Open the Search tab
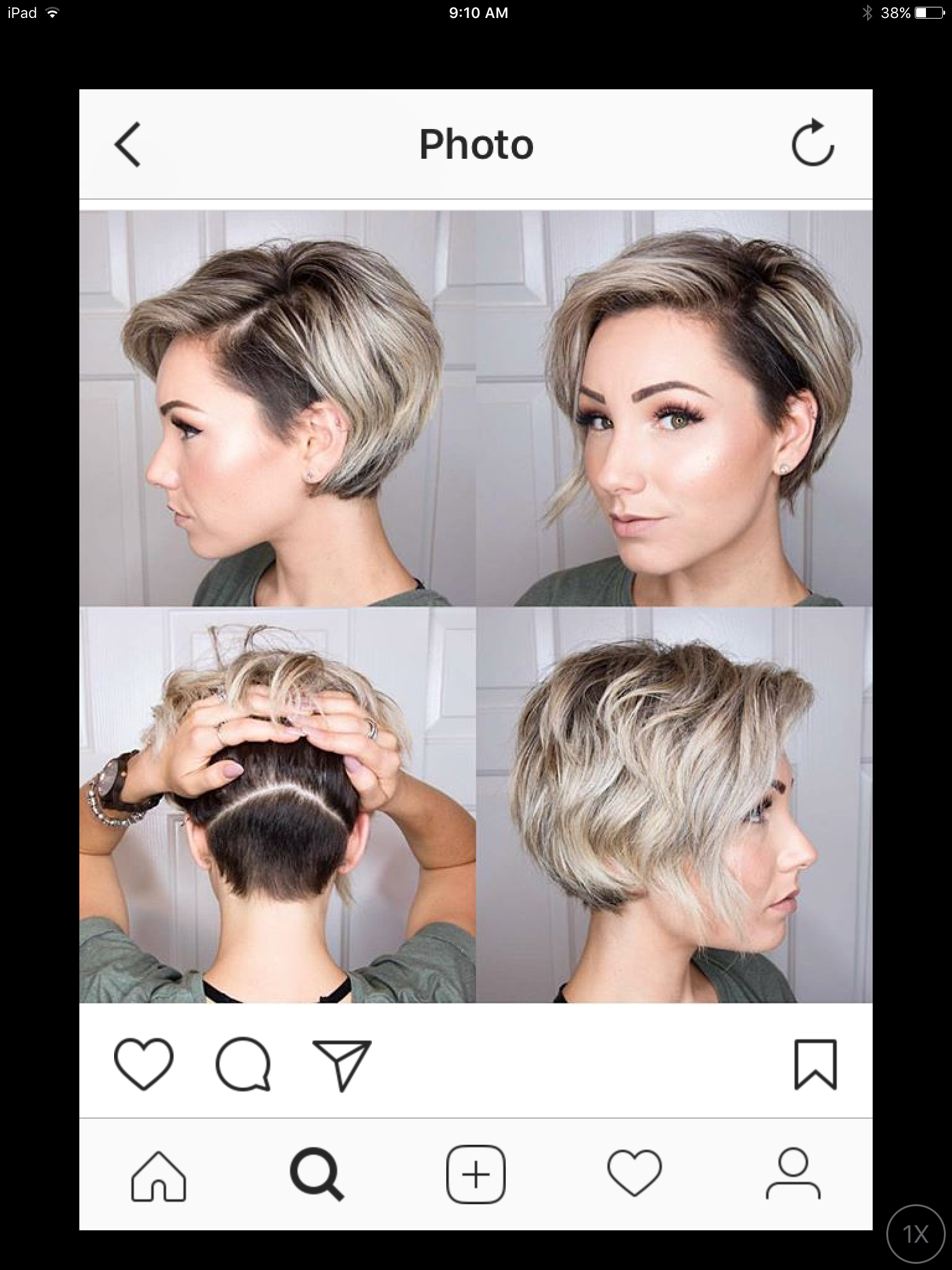The width and height of the screenshot is (952, 1270). pyautogui.click(x=317, y=1175)
